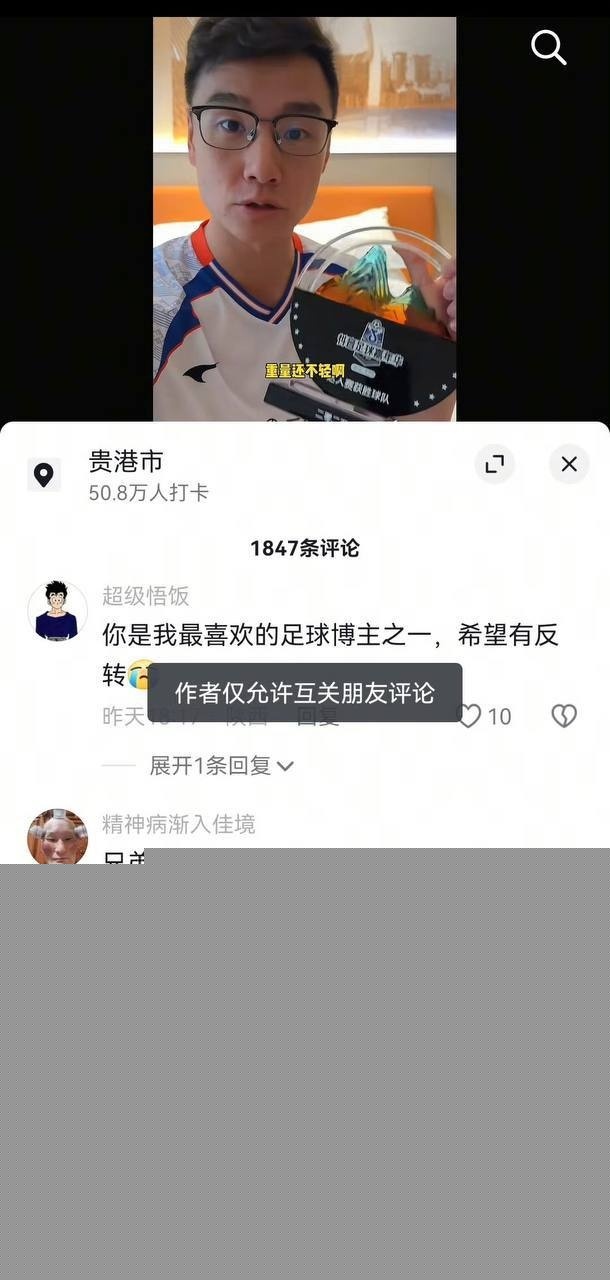Like 超级悟饭's comment

click(470, 716)
